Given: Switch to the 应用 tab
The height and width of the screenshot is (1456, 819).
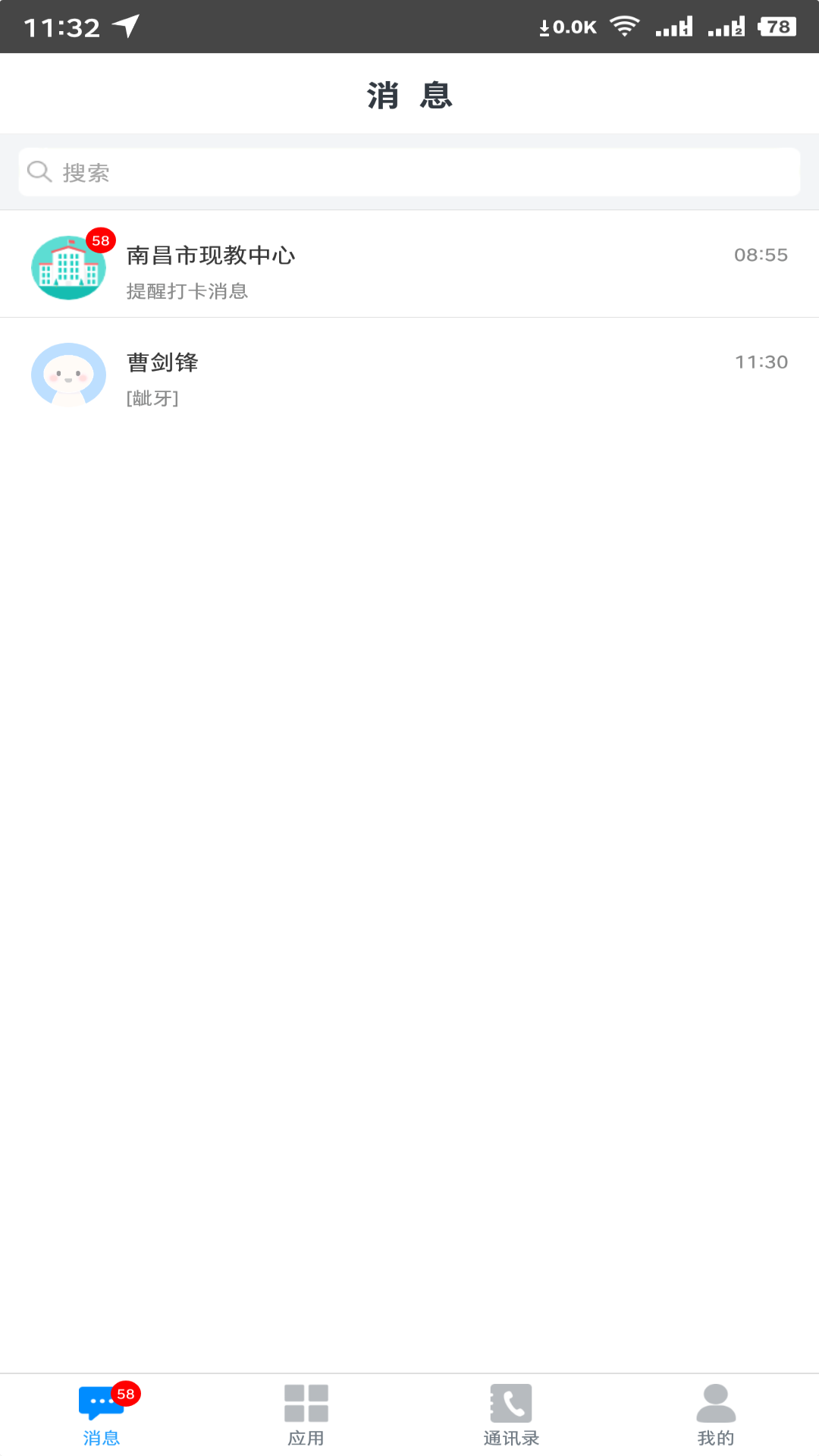Looking at the screenshot, I should pyautogui.click(x=306, y=1414).
